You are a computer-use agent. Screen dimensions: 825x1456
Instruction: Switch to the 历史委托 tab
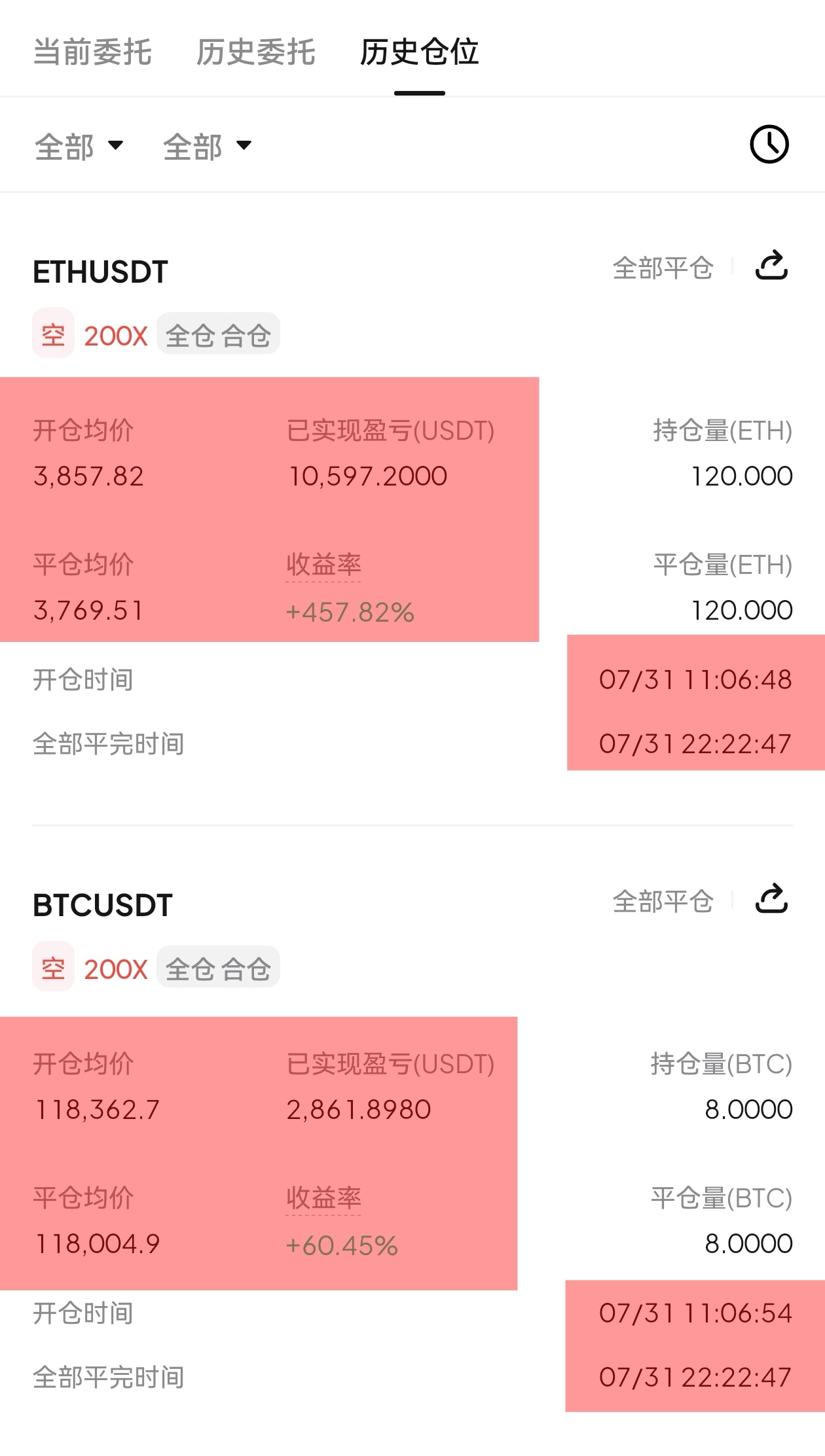(256, 52)
